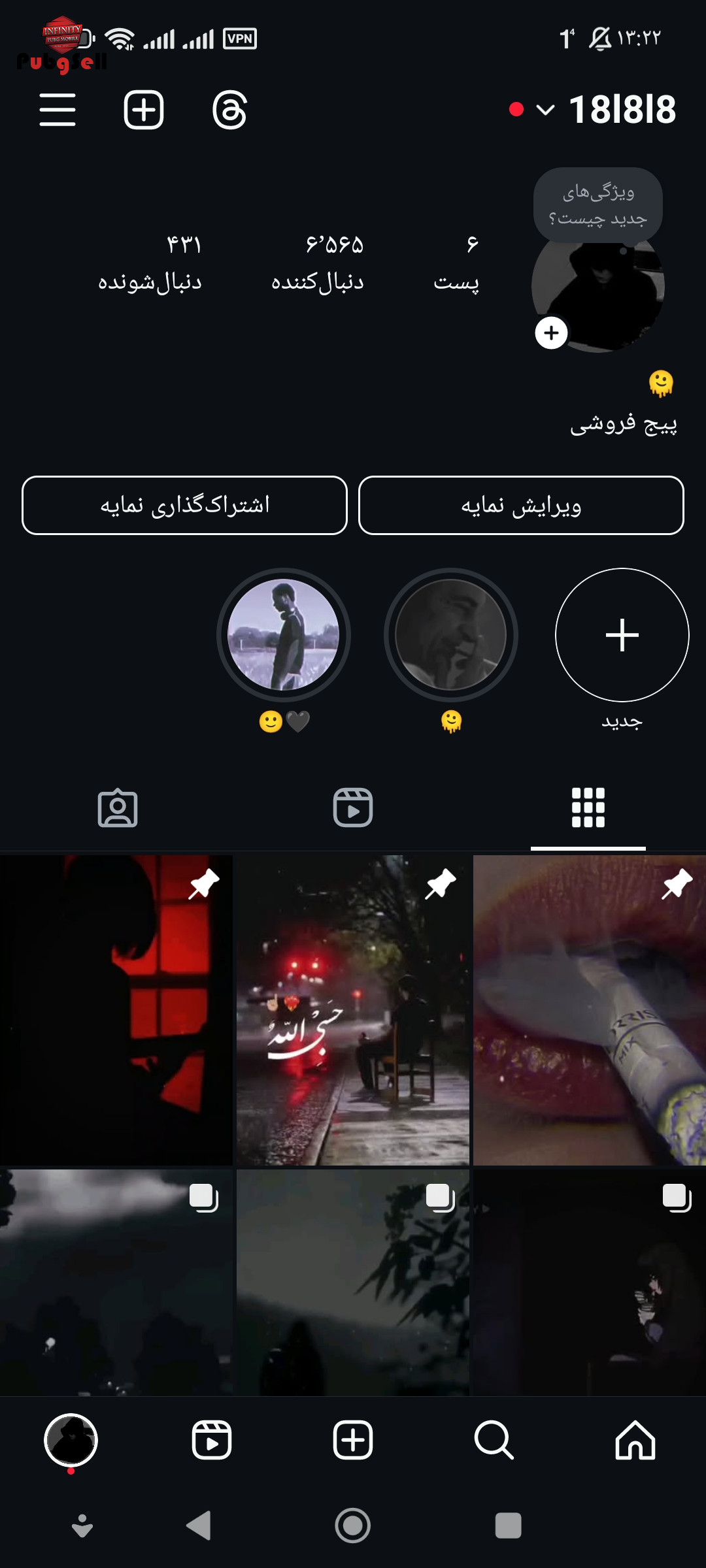Open Threads from the top bar
Image resolution: width=706 pixels, height=1568 pixels.
(x=229, y=109)
